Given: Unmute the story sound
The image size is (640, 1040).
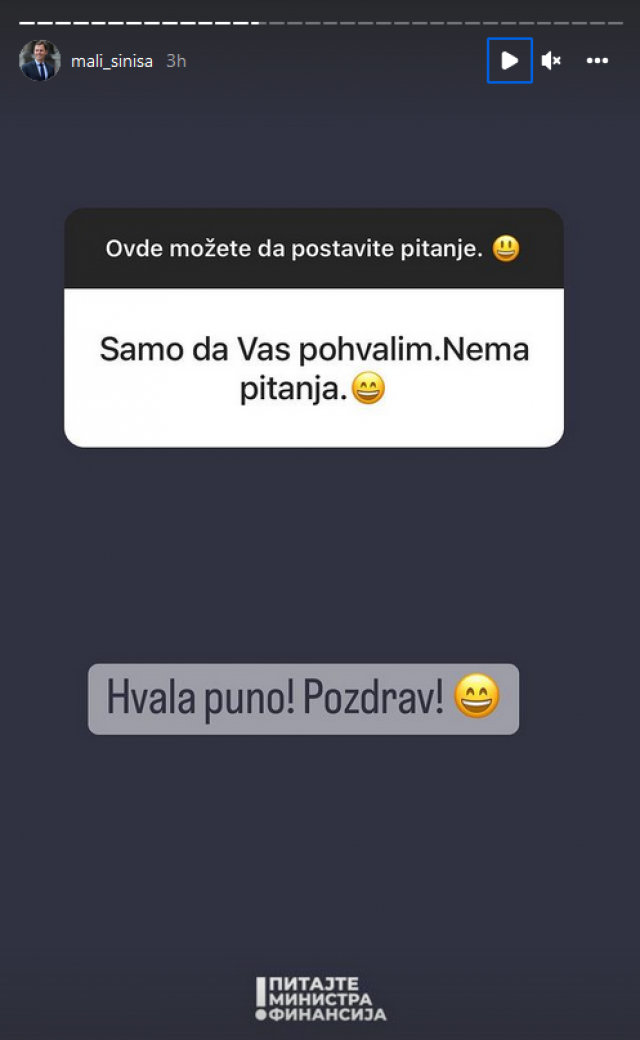Looking at the screenshot, I should click(551, 61).
